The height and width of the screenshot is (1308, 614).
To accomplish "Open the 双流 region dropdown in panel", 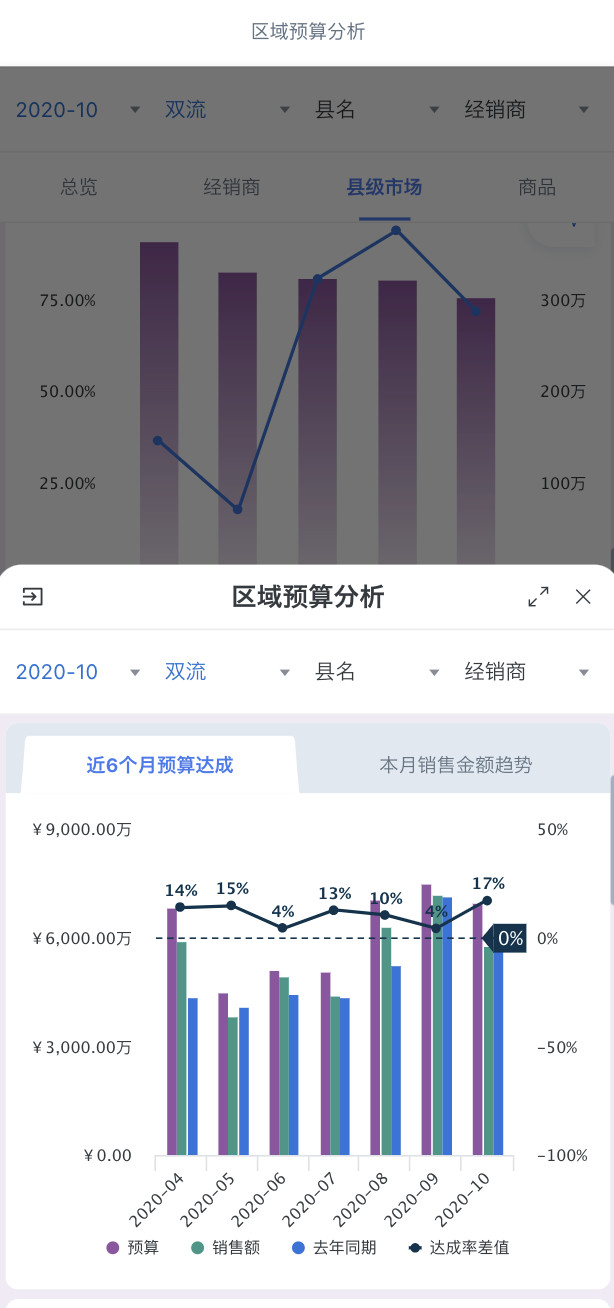I will [227, 672].
